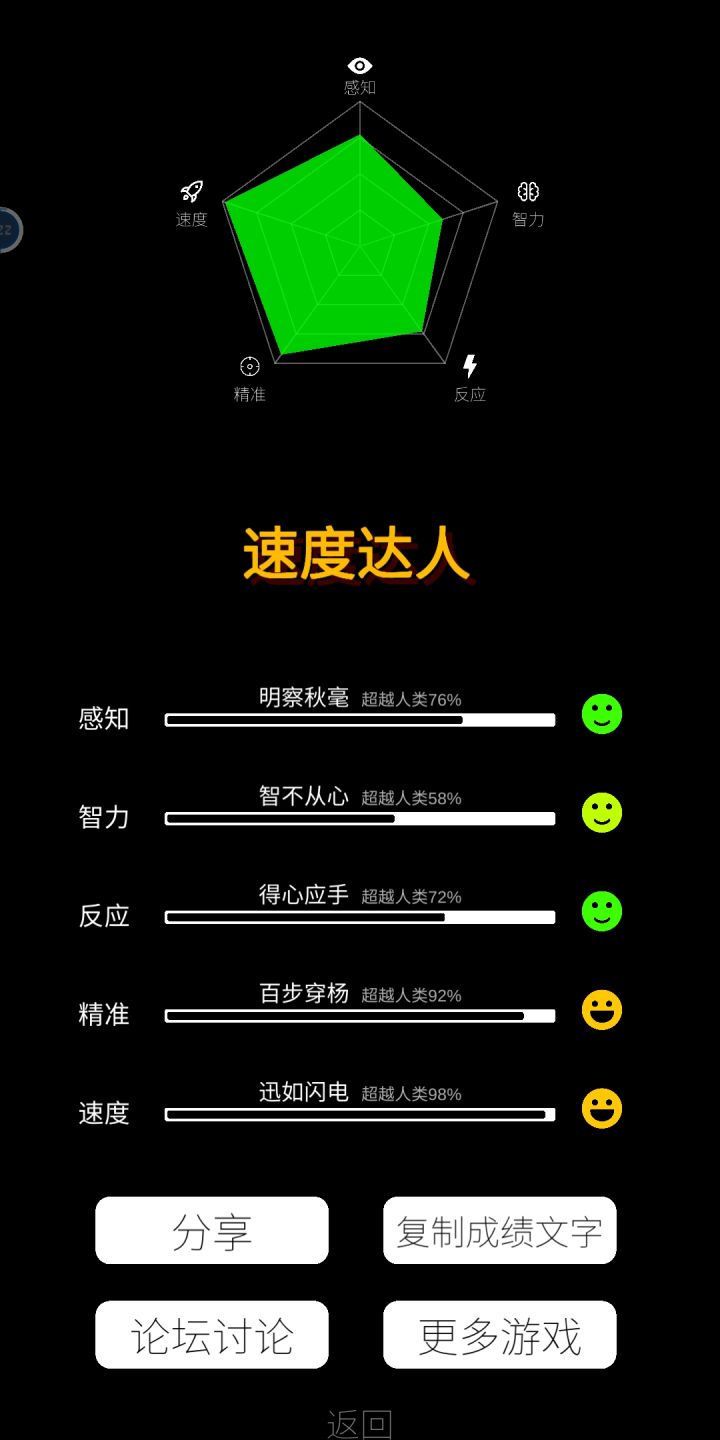Click the 复制成绩文字 button to copy results
This screenshot has height=1440, width=720.
(499, 1231)
